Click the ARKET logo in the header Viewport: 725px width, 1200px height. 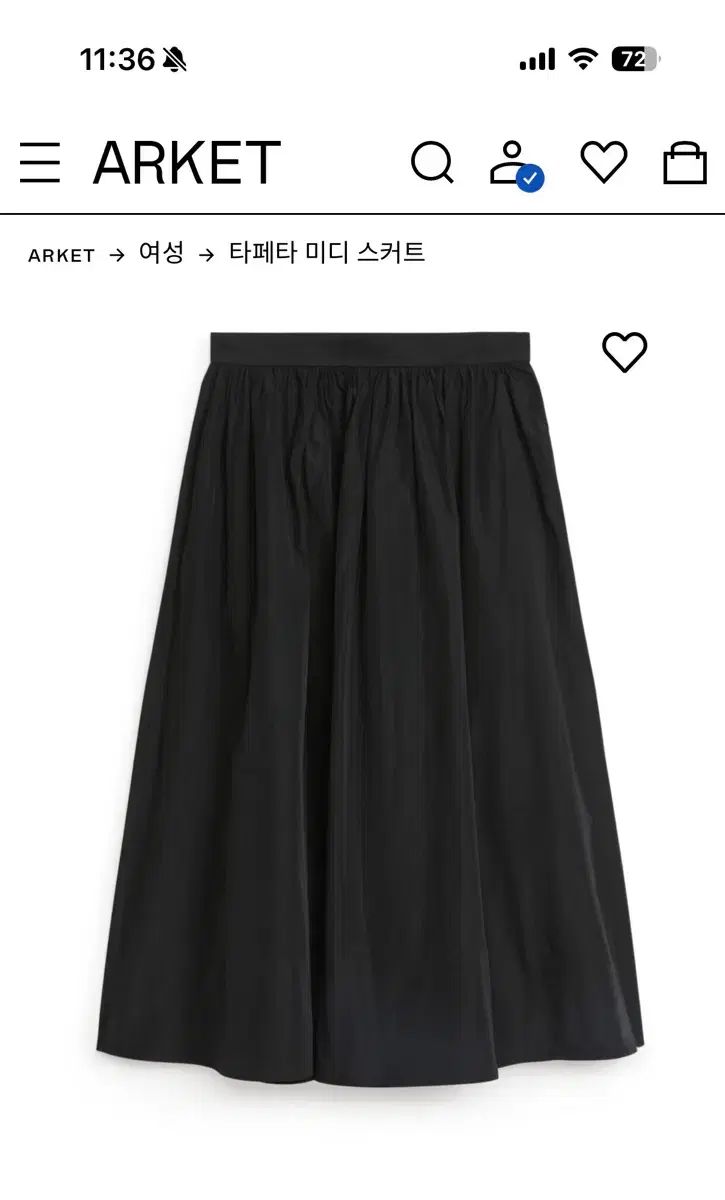tap(187, 160)
